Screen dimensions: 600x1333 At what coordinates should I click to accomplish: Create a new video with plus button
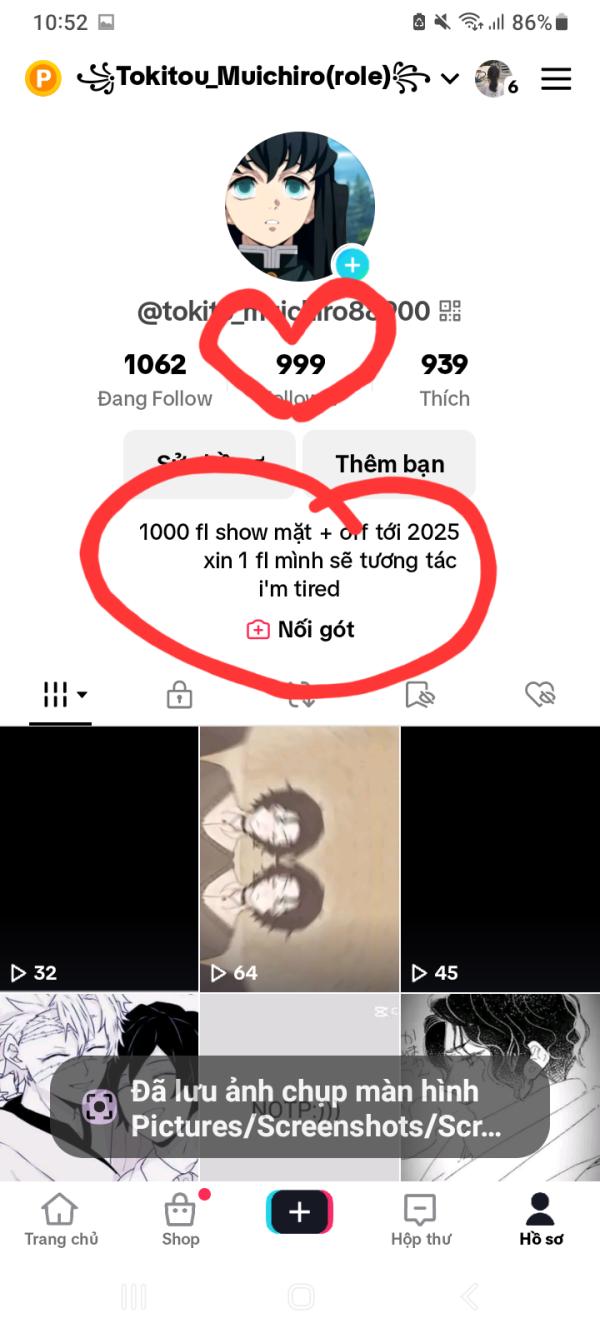299,1213
